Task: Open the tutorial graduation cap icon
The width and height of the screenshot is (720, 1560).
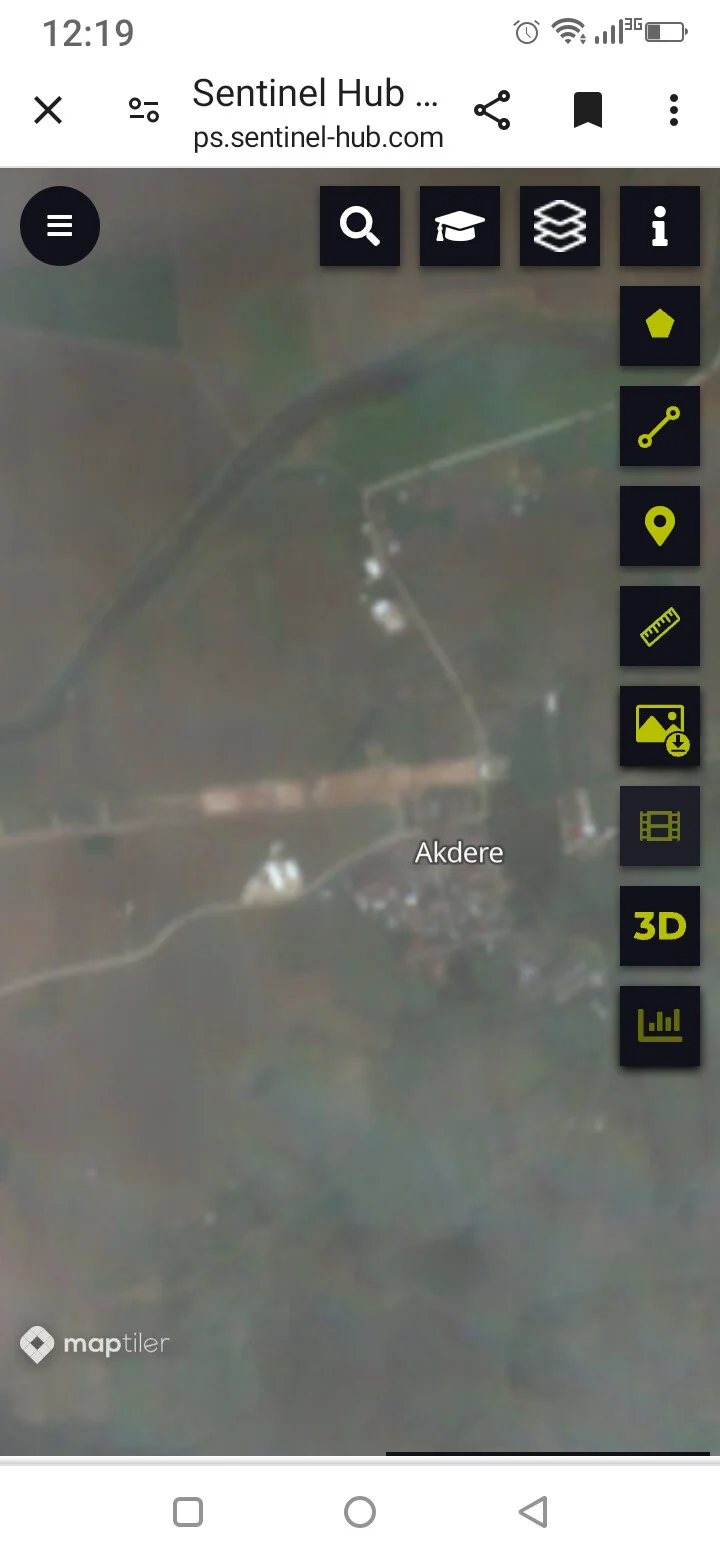Action: point(459,226)
